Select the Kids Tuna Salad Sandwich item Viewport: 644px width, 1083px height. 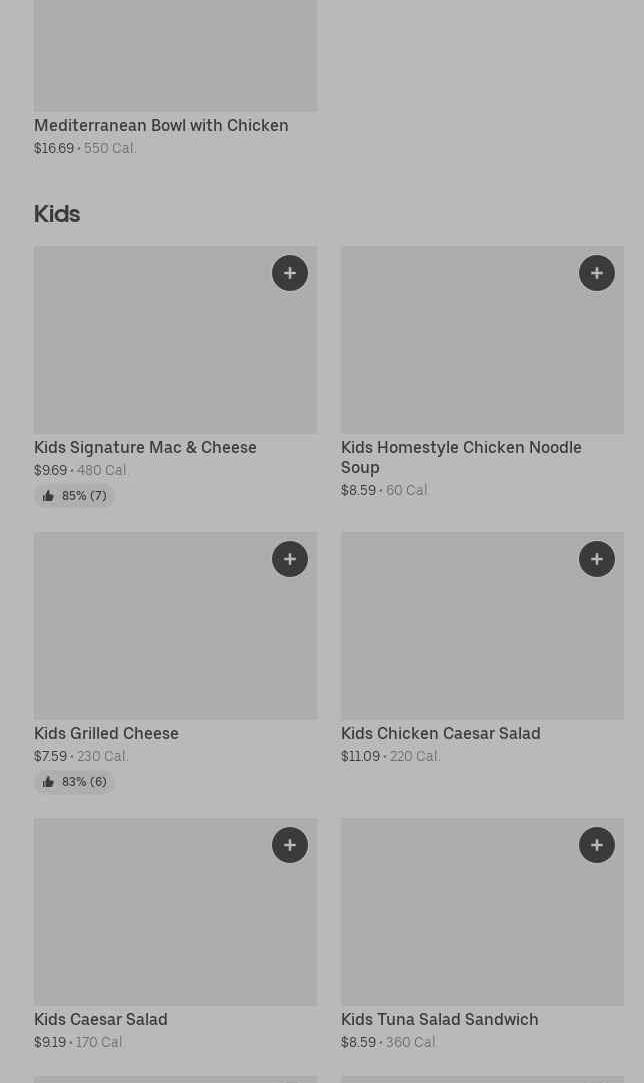(439, 1019)
